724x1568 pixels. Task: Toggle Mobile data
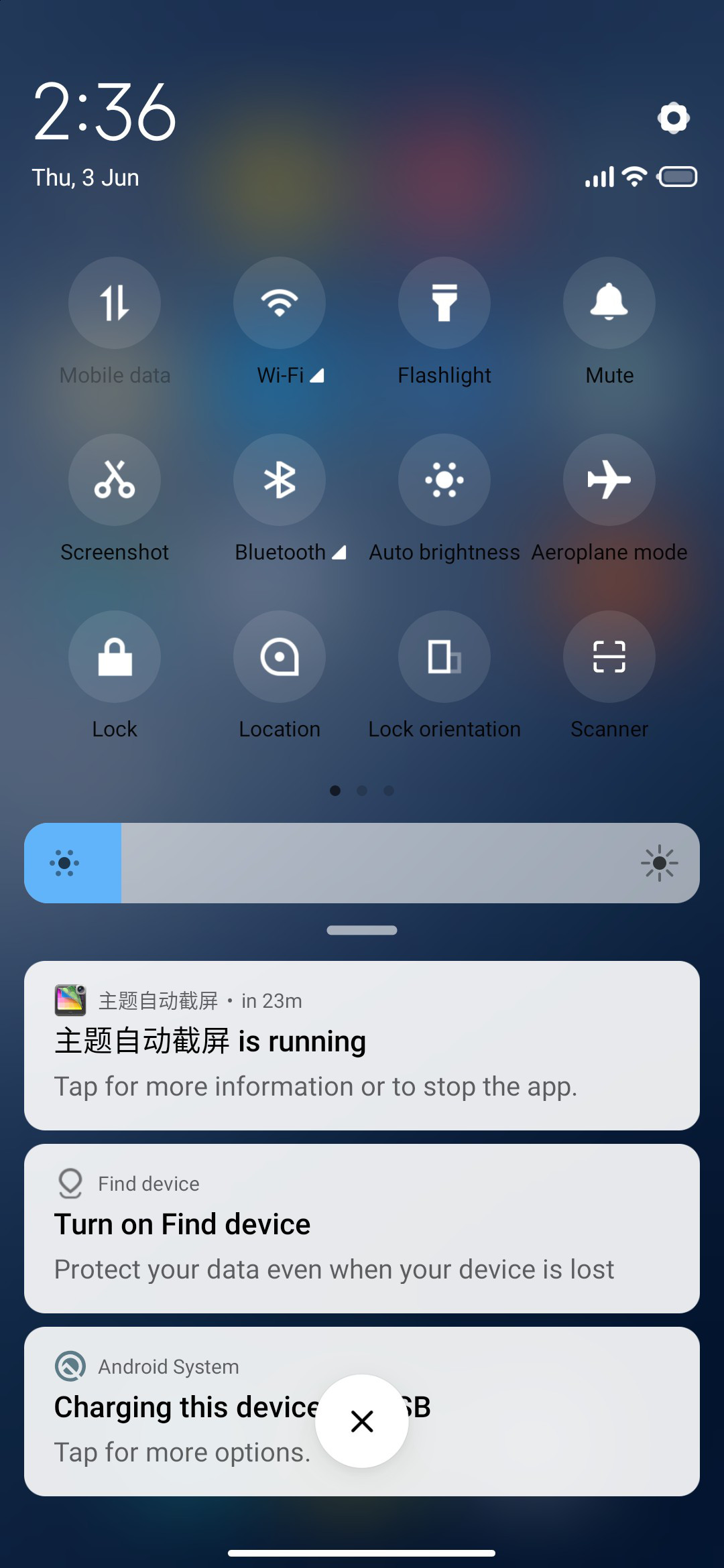click(x=115, y=303)
